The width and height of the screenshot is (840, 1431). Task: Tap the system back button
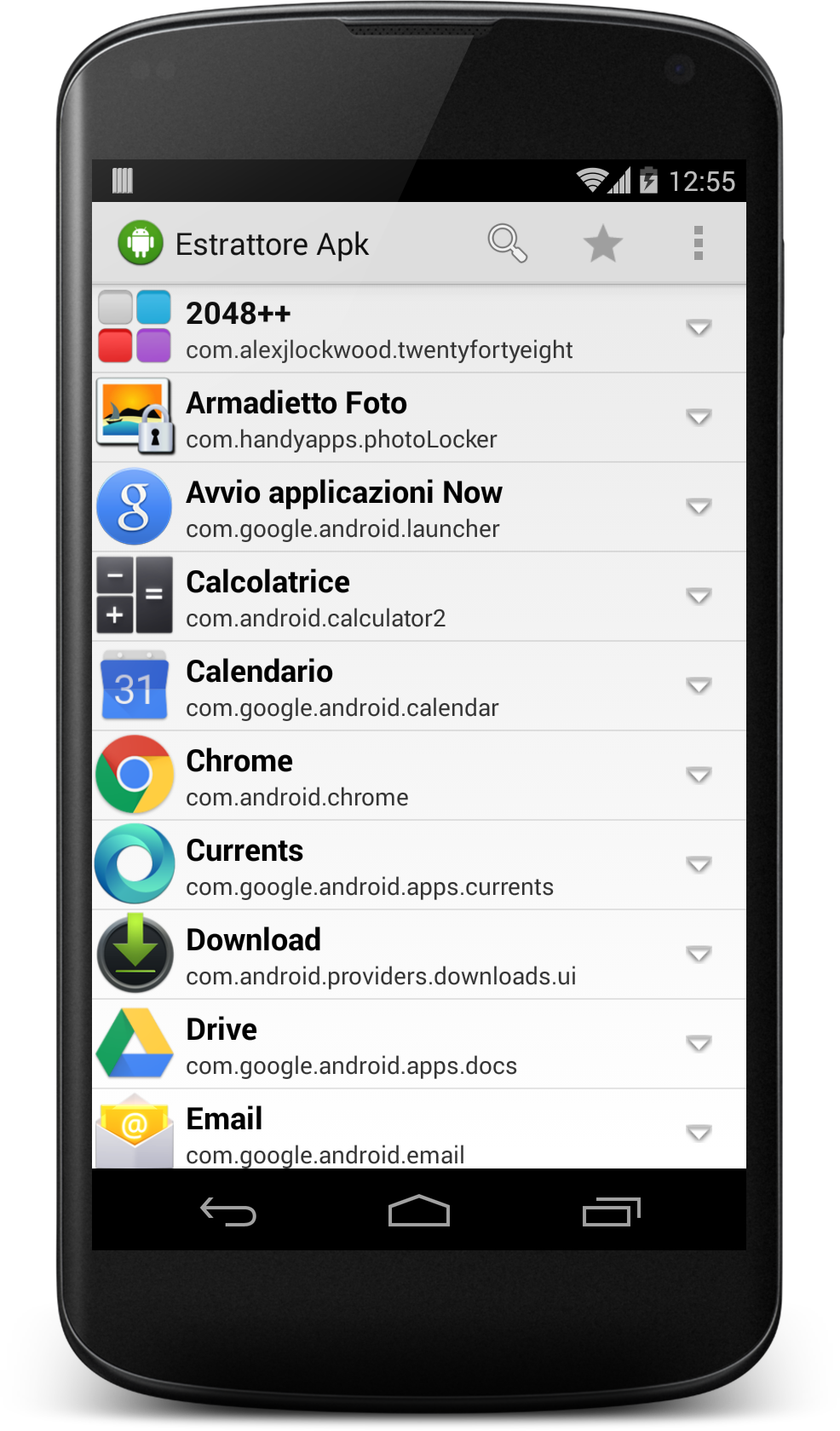(x=228, y=1211)
